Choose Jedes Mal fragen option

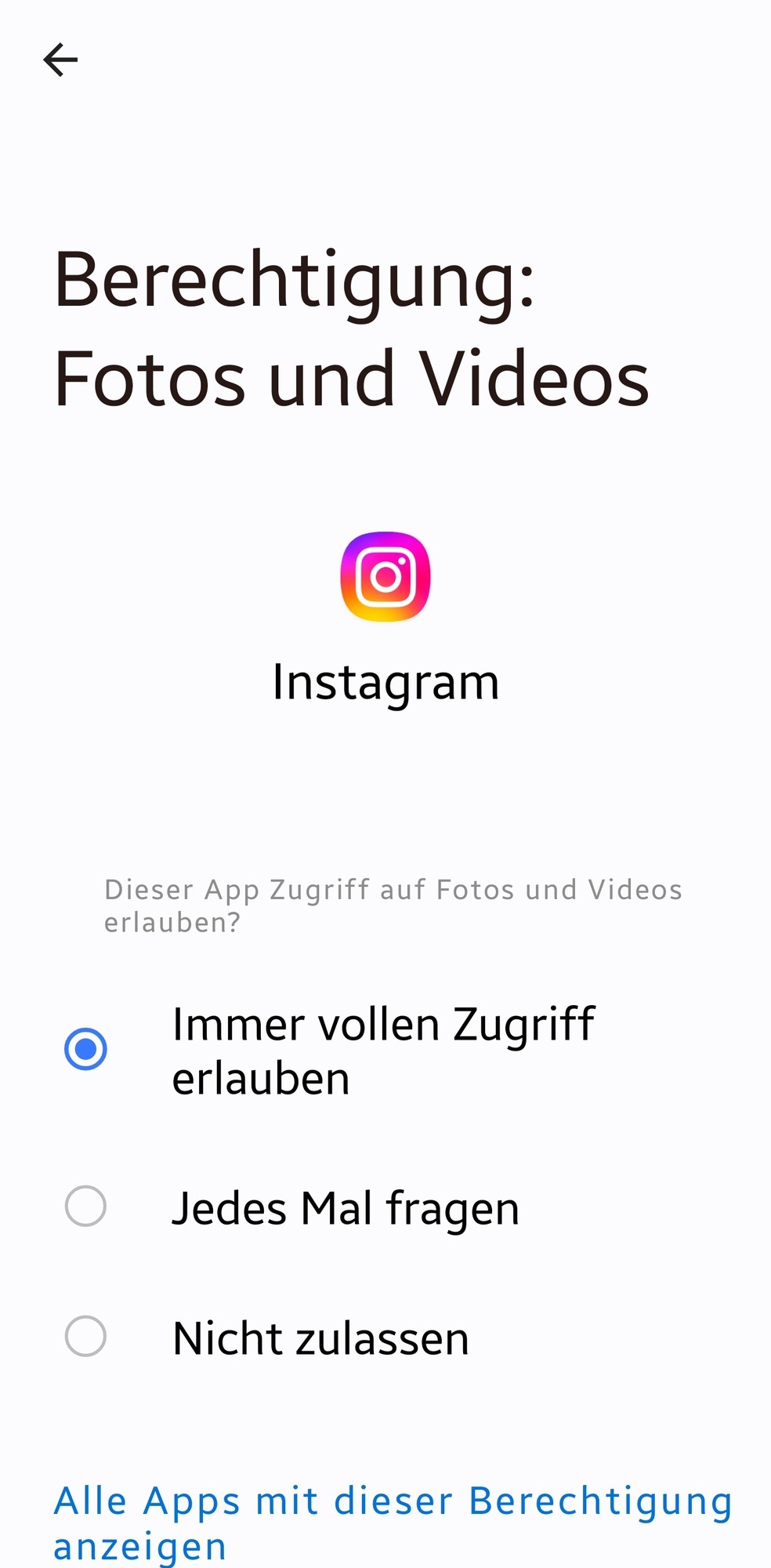click(85, 1206)
